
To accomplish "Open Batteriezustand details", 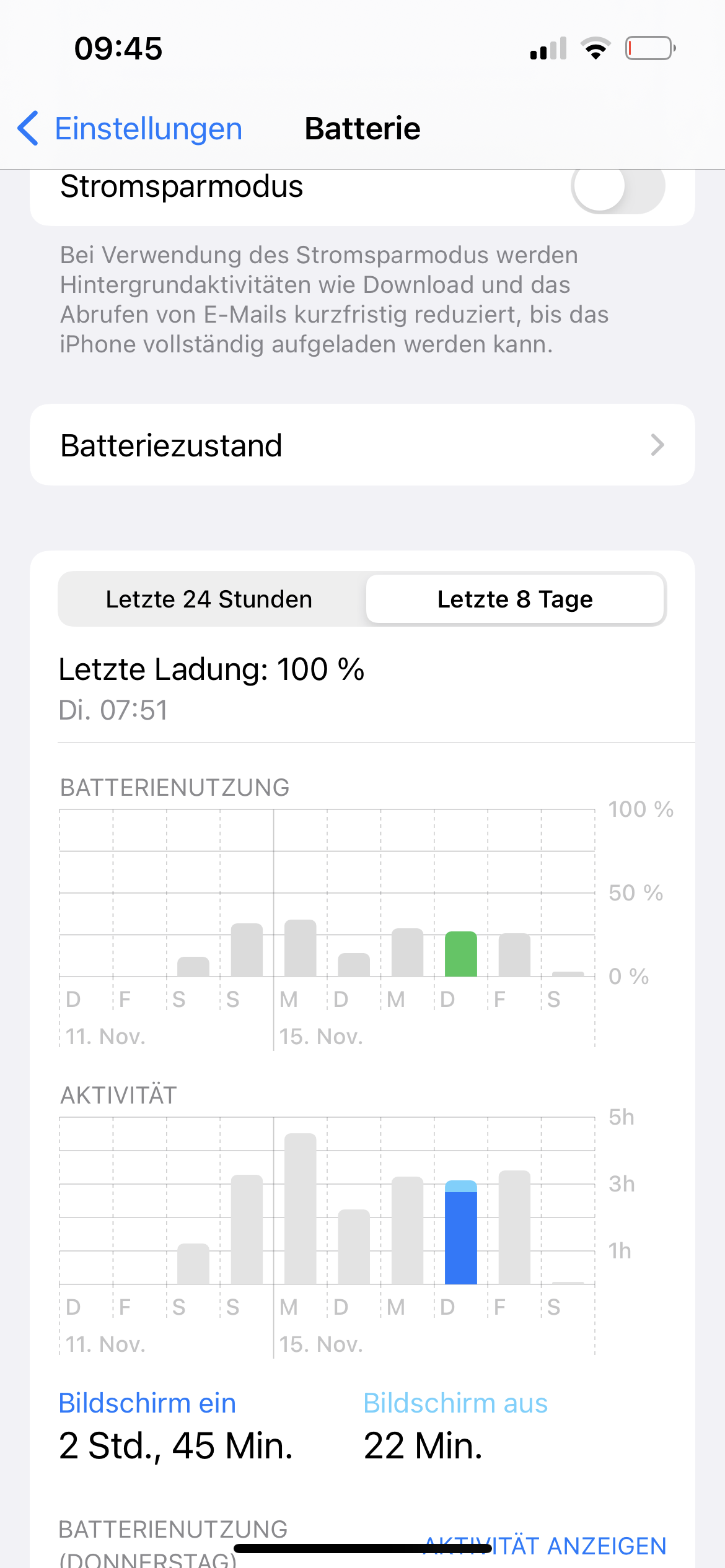I will (x=362, y=445).
